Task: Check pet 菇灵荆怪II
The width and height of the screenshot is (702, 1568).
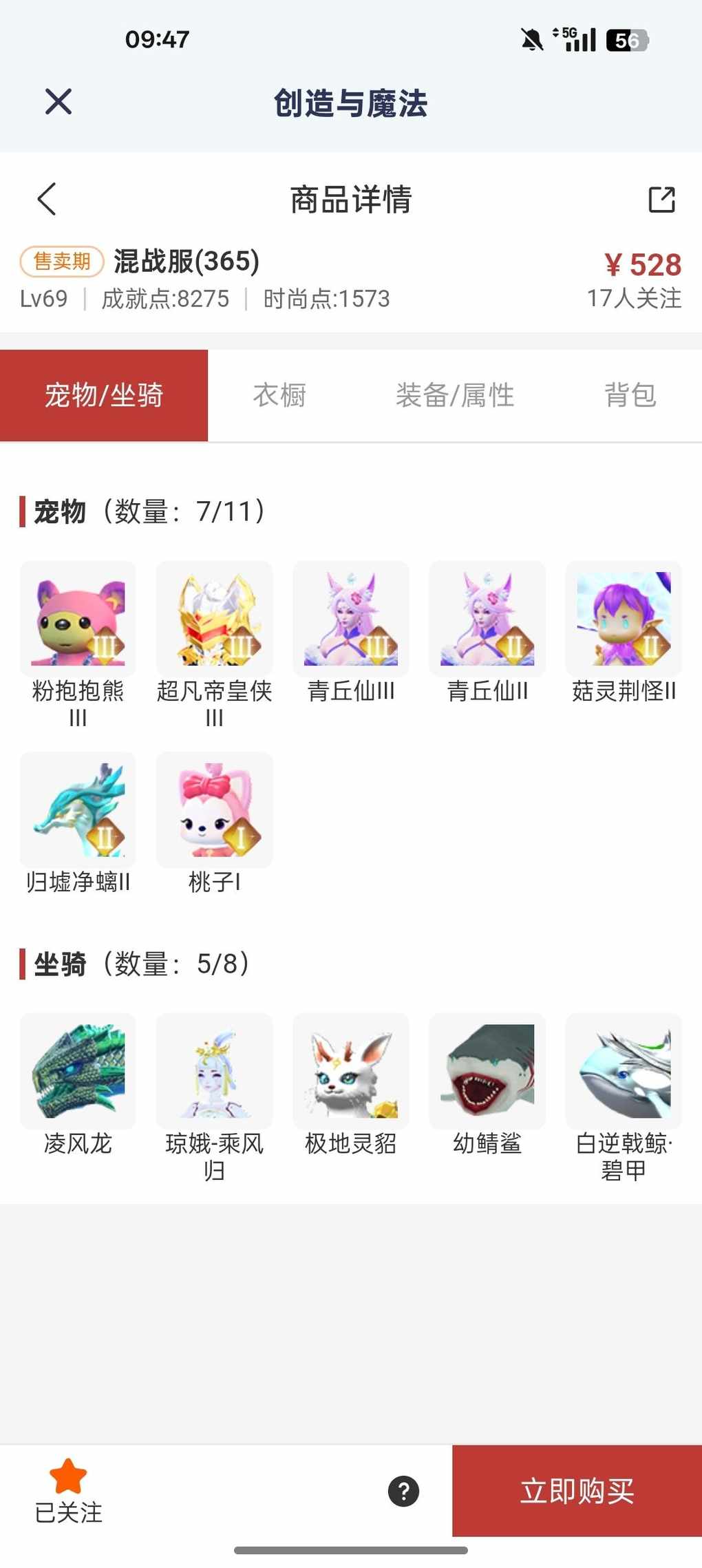Action: (624, 619)
